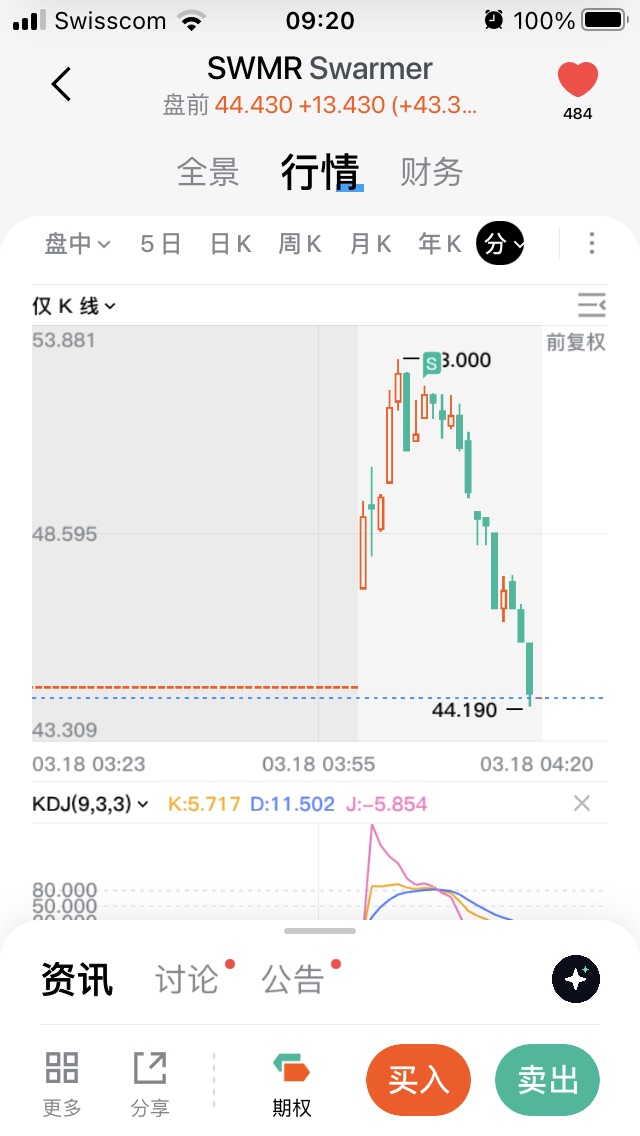Screen dimensions: 640x1136
Task: Go back to the previous screen
Action: 62,84
